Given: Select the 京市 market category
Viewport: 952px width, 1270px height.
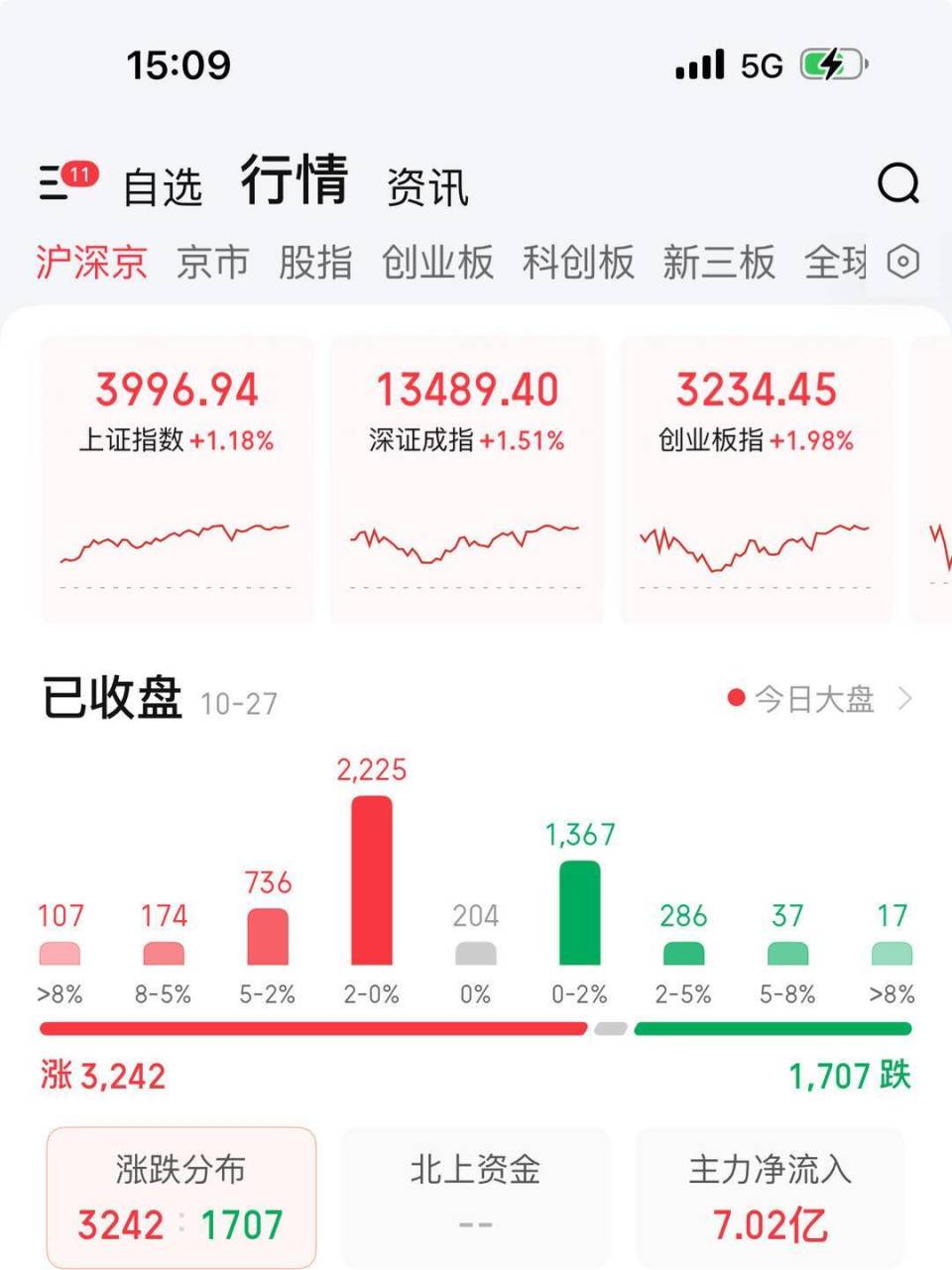Looking at the screenshot, I should point(212,262).
